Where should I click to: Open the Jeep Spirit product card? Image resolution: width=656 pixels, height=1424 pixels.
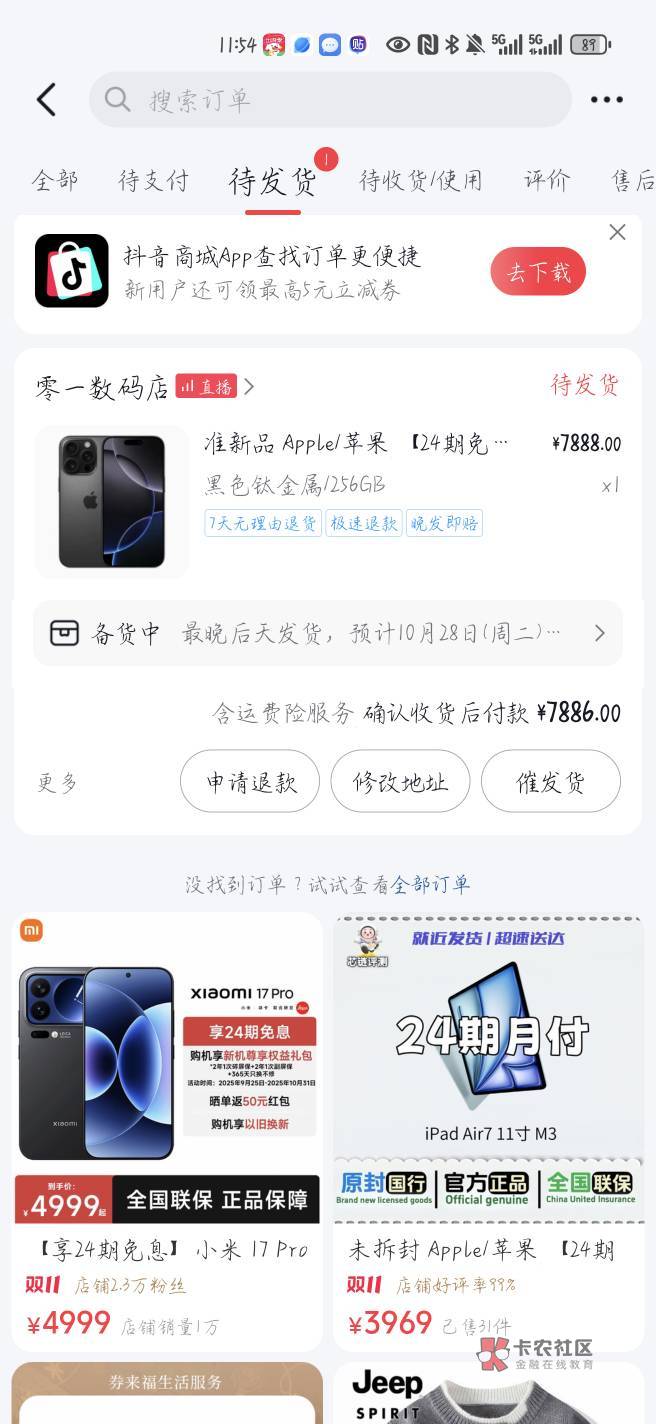(x=489, y=1393)
